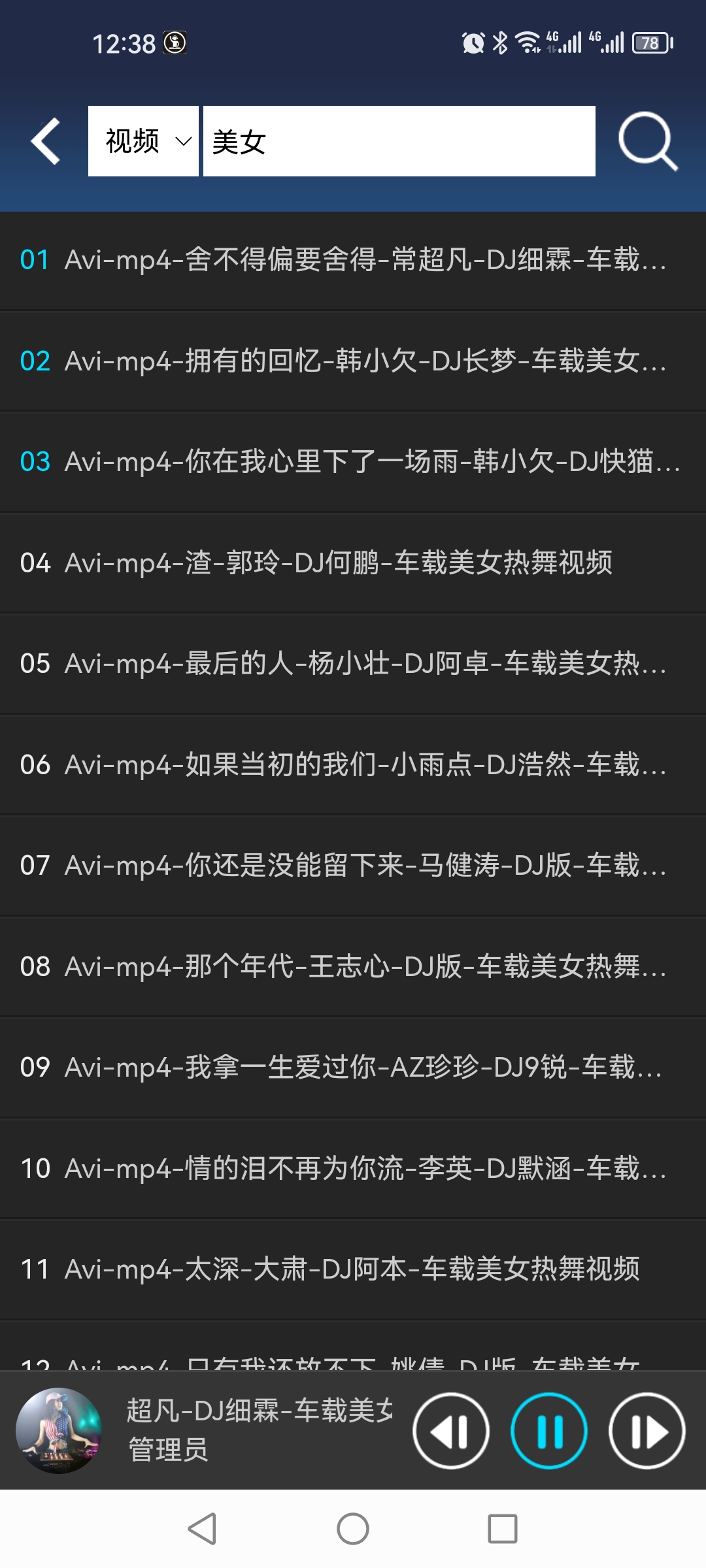The image size is (706, 1568).
Task: Select result 04 渣-郭玲-DJ何鹏
Action: pyautogui.click(x=353, y=563)
